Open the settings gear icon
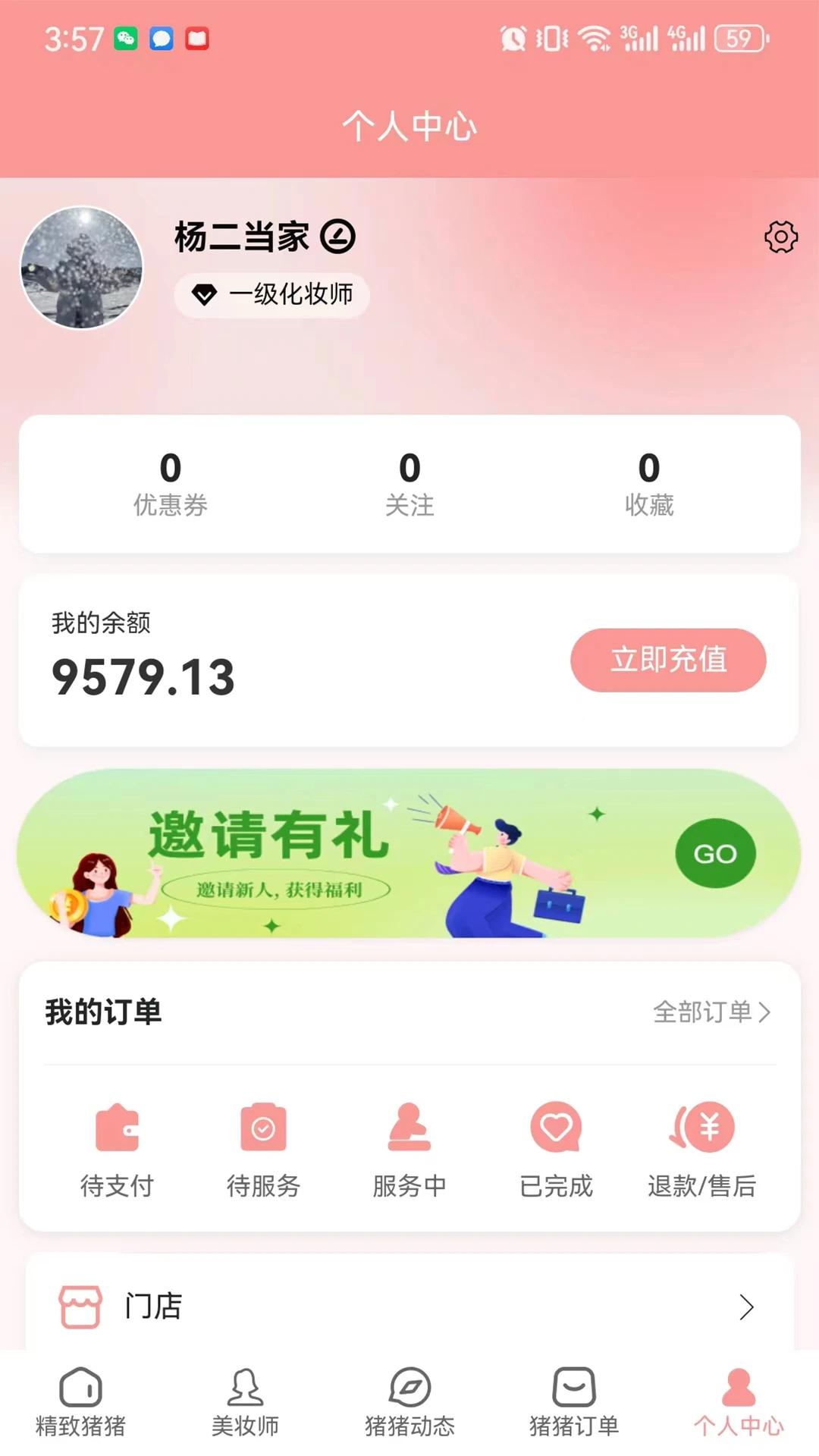Image resolution: width=819 pixels, height=1456 pixels. 781,237
